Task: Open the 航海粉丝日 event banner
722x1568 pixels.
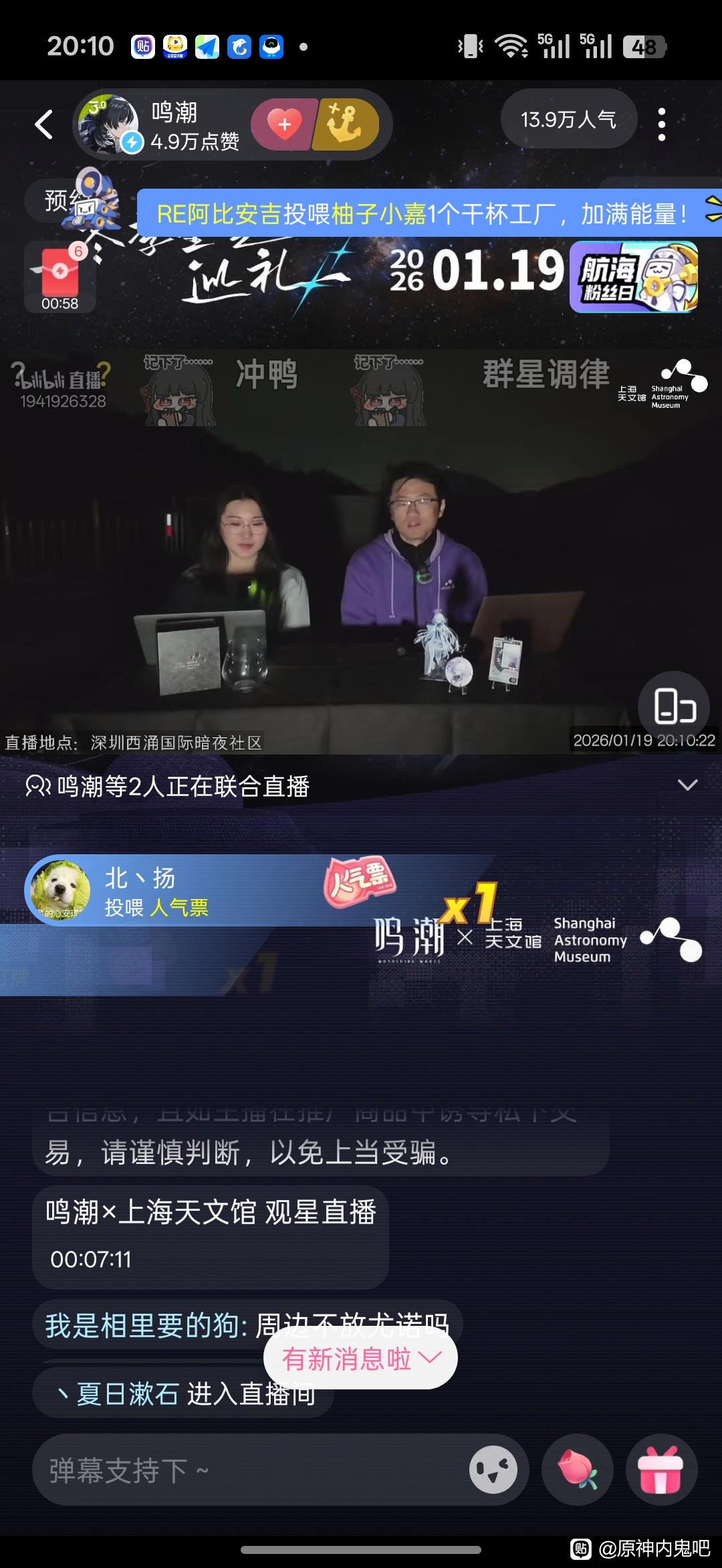Action: (634, 277)
